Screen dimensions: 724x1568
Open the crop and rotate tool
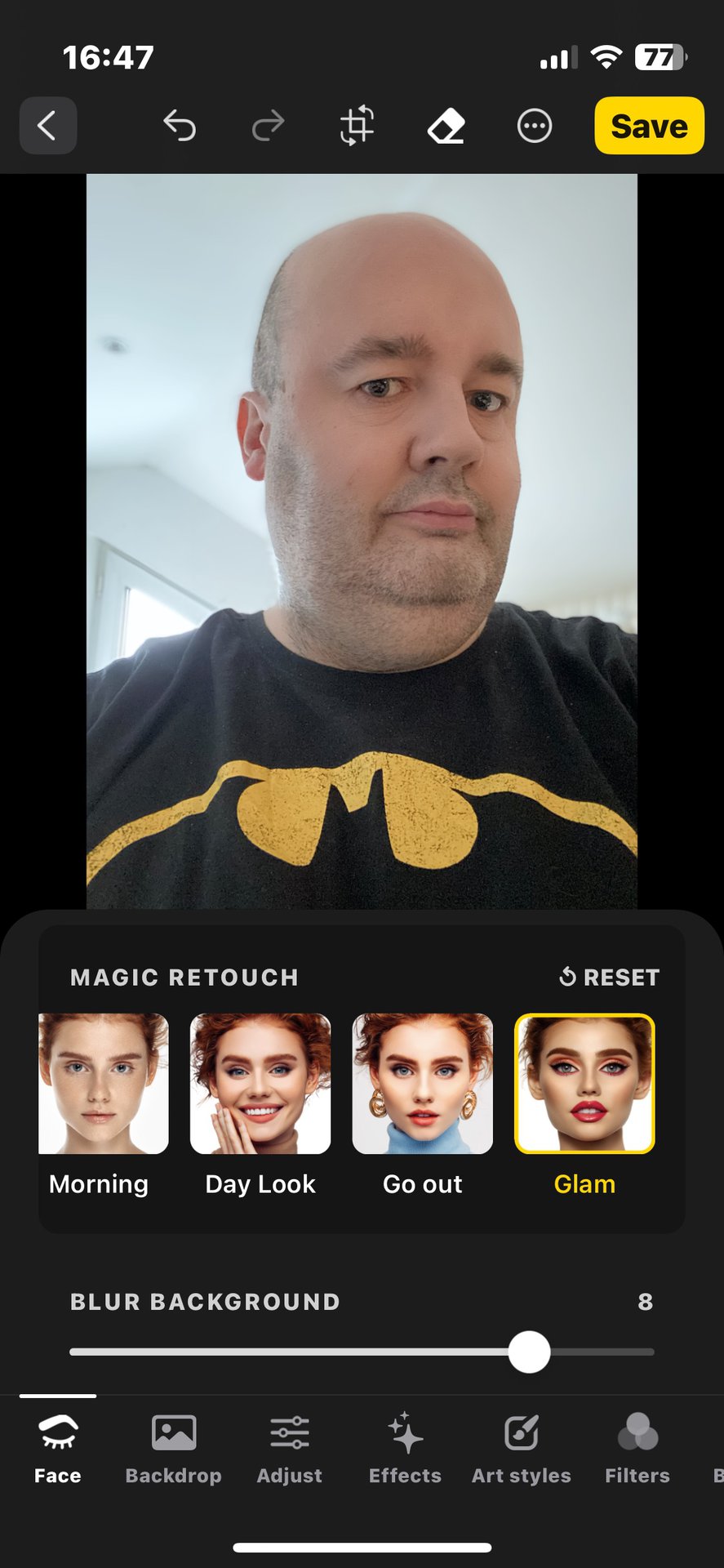coord(357,126)
